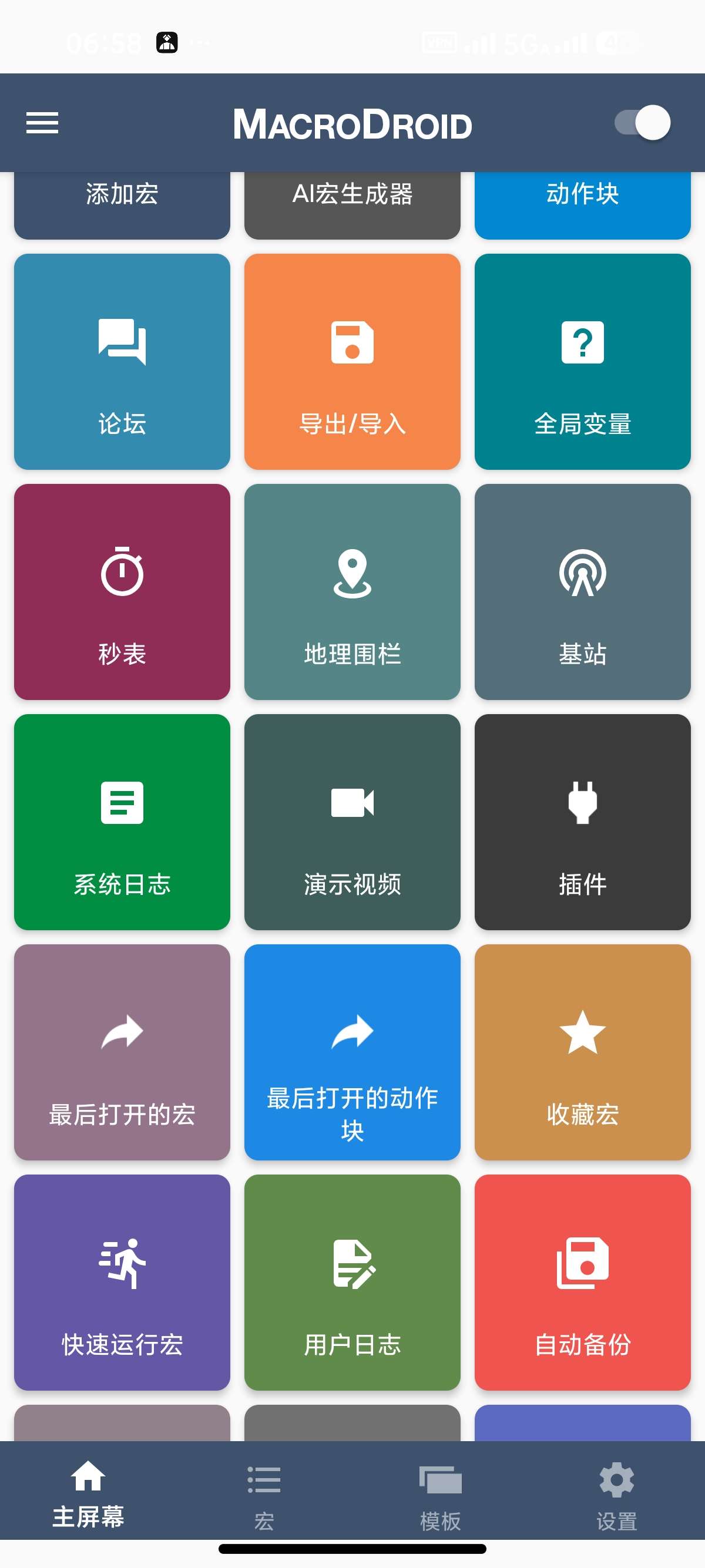Open the 演示视频 tile

coord(352,822)
